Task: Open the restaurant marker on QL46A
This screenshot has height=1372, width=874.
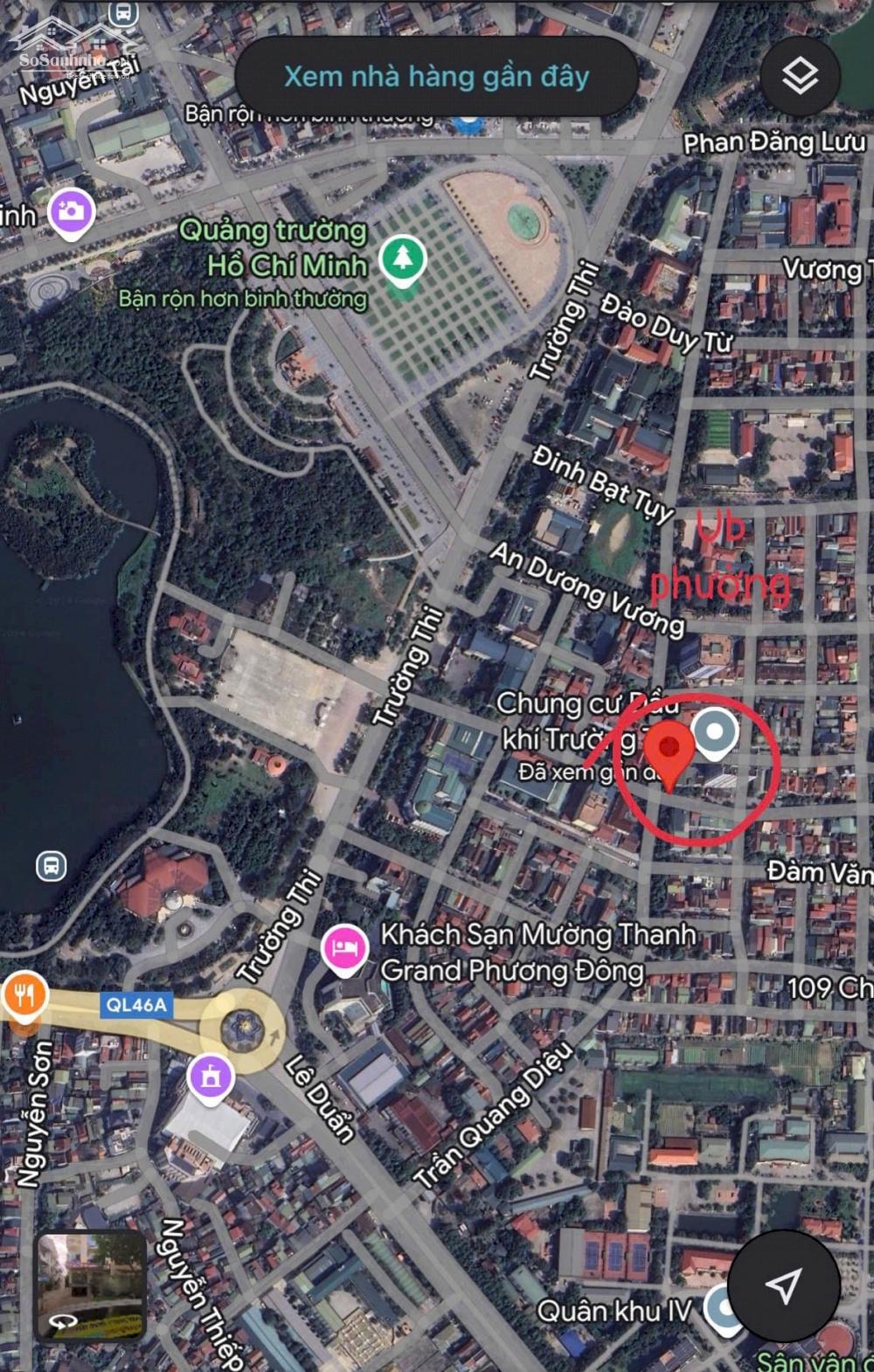Action: [25, 995]
